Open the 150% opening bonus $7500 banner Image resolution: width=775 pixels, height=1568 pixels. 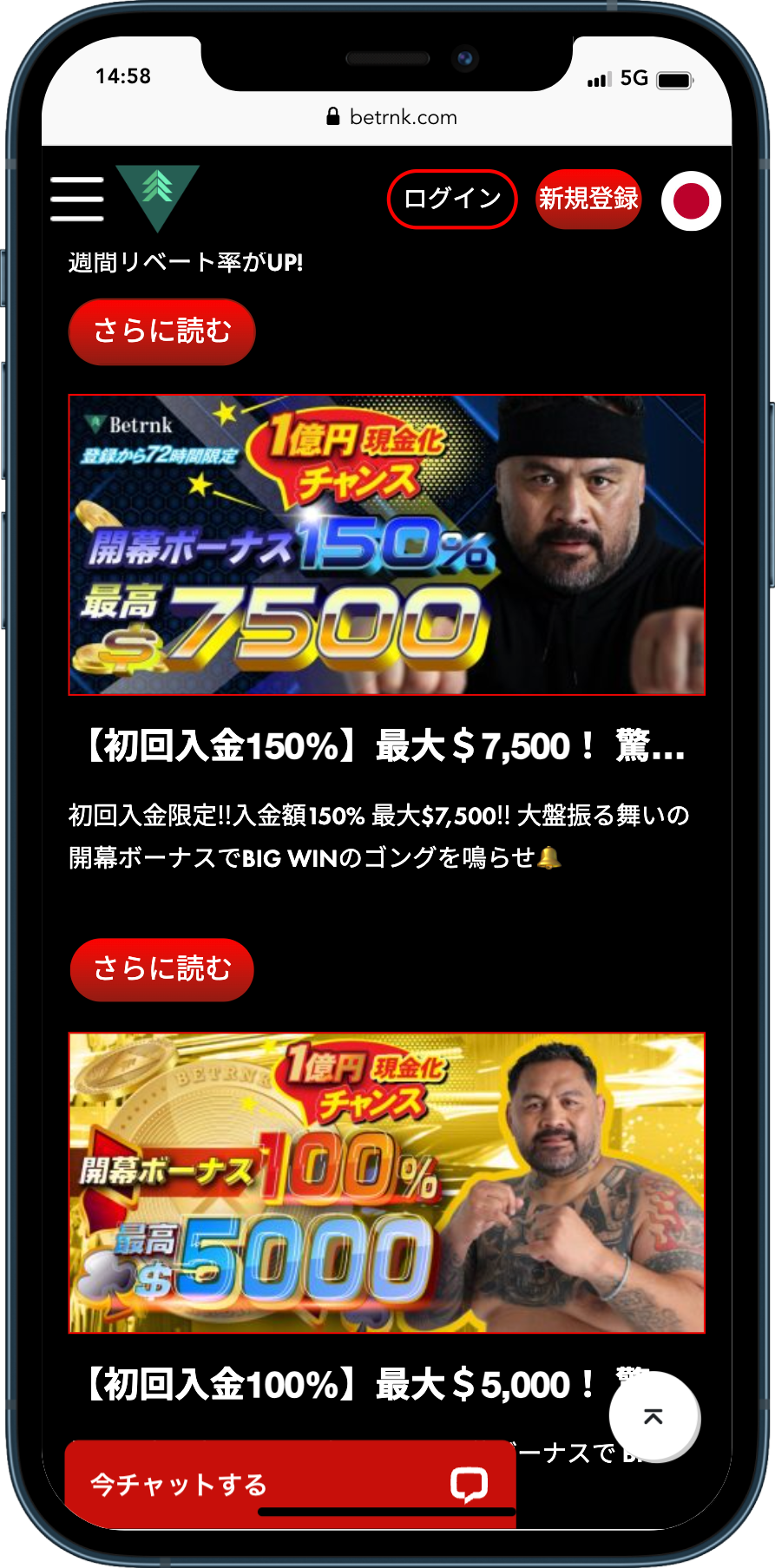[387, 545]
